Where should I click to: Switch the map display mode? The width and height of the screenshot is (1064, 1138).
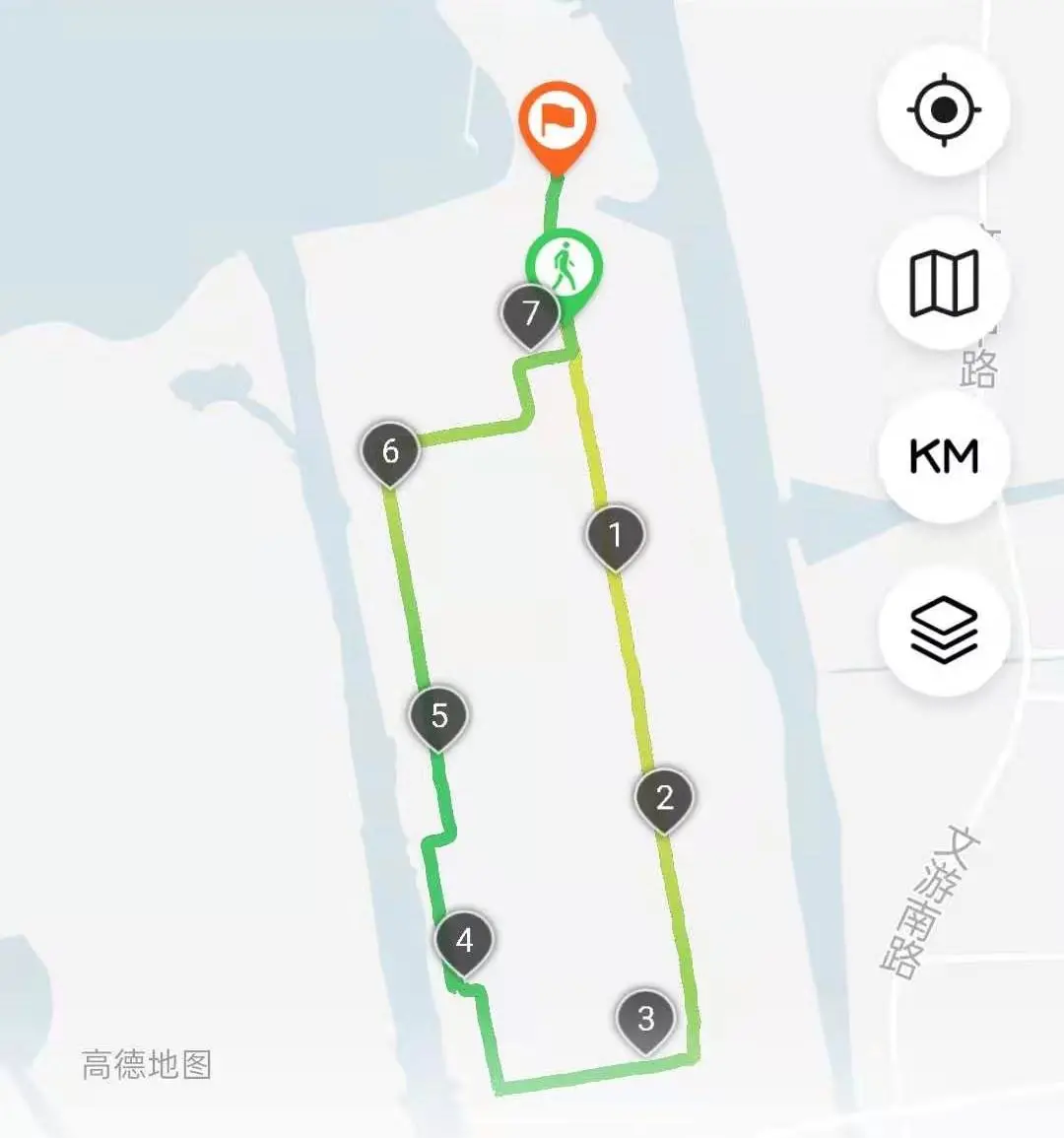pos(944,284)
